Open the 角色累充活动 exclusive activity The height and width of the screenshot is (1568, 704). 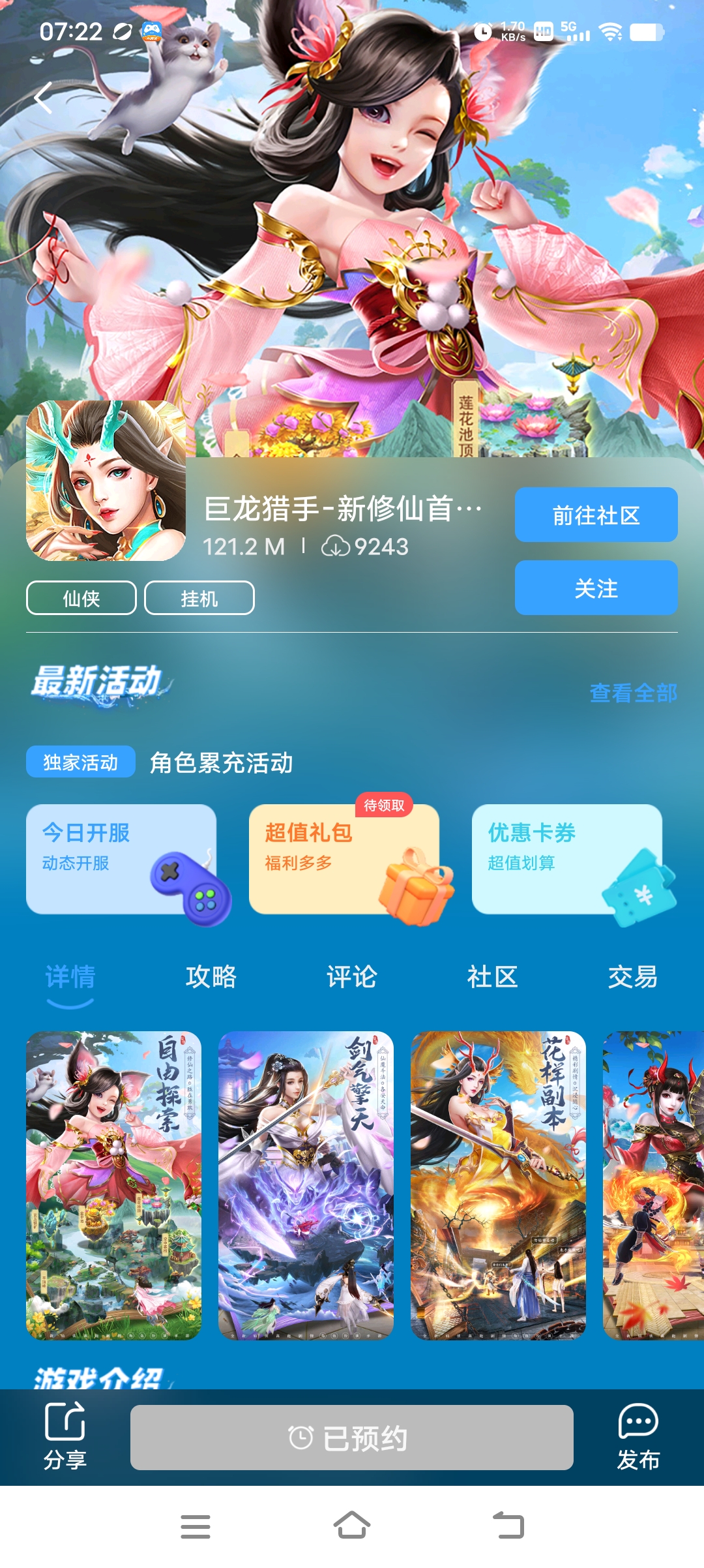click(x=222, y=762)
